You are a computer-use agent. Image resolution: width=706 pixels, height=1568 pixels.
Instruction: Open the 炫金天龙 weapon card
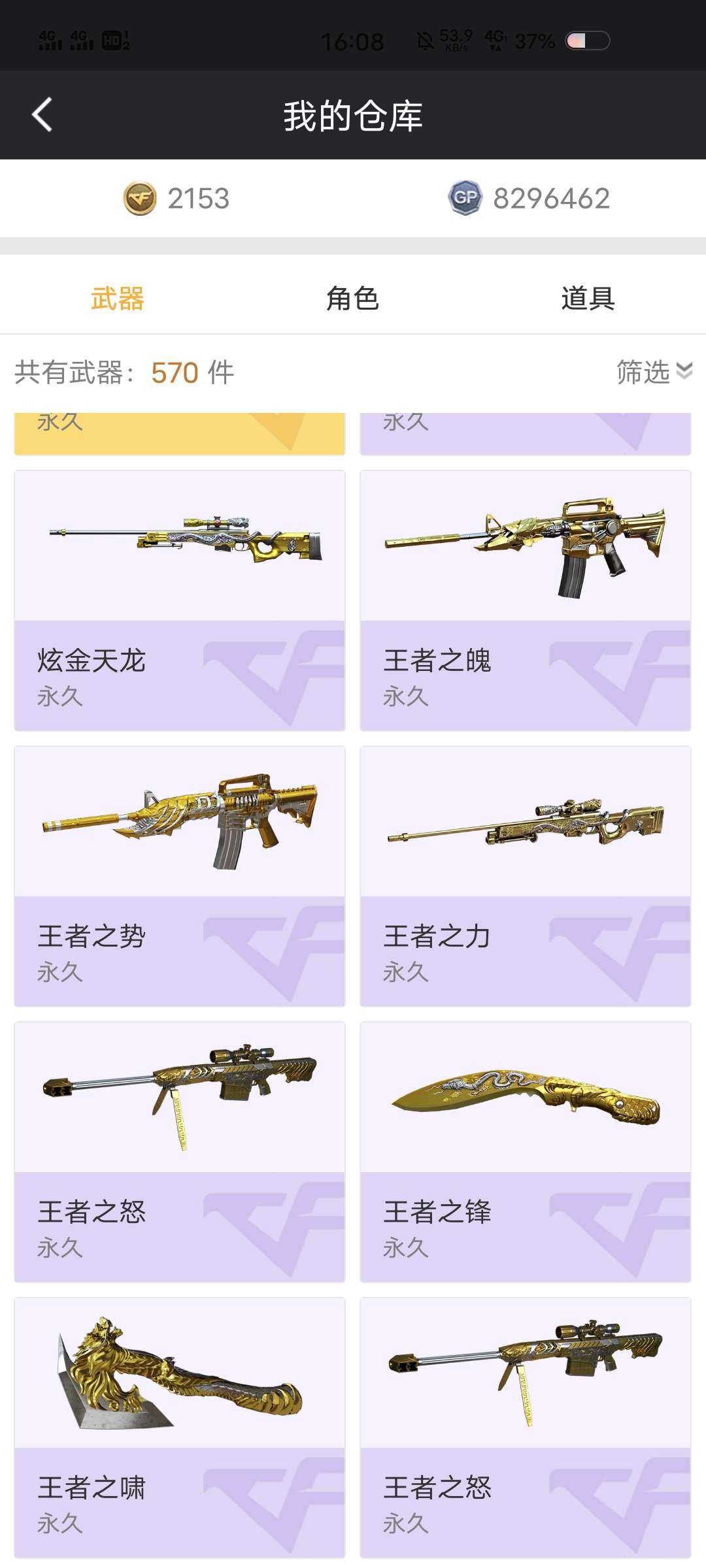180,600
